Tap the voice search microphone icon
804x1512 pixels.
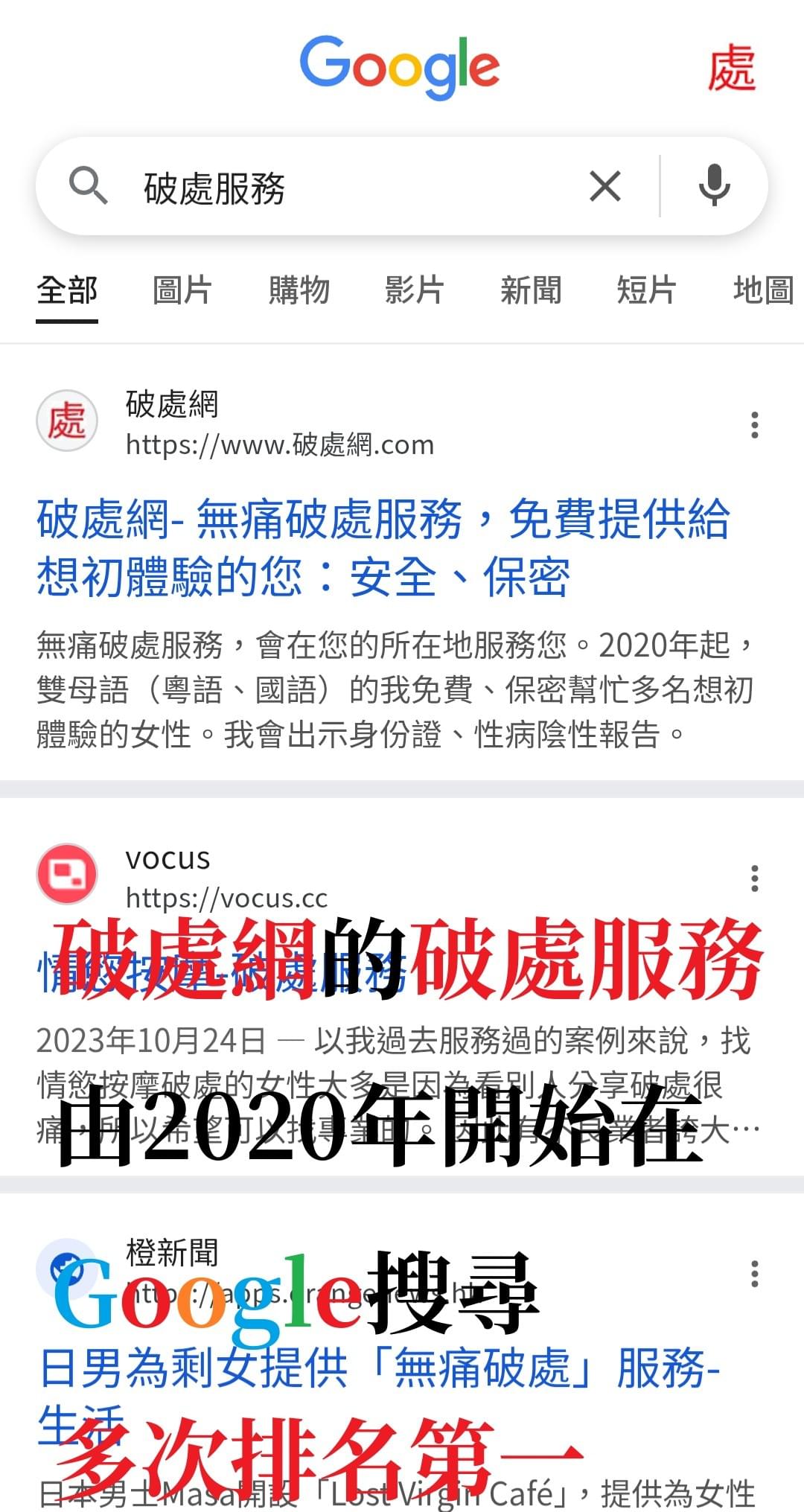pos(713,186)
